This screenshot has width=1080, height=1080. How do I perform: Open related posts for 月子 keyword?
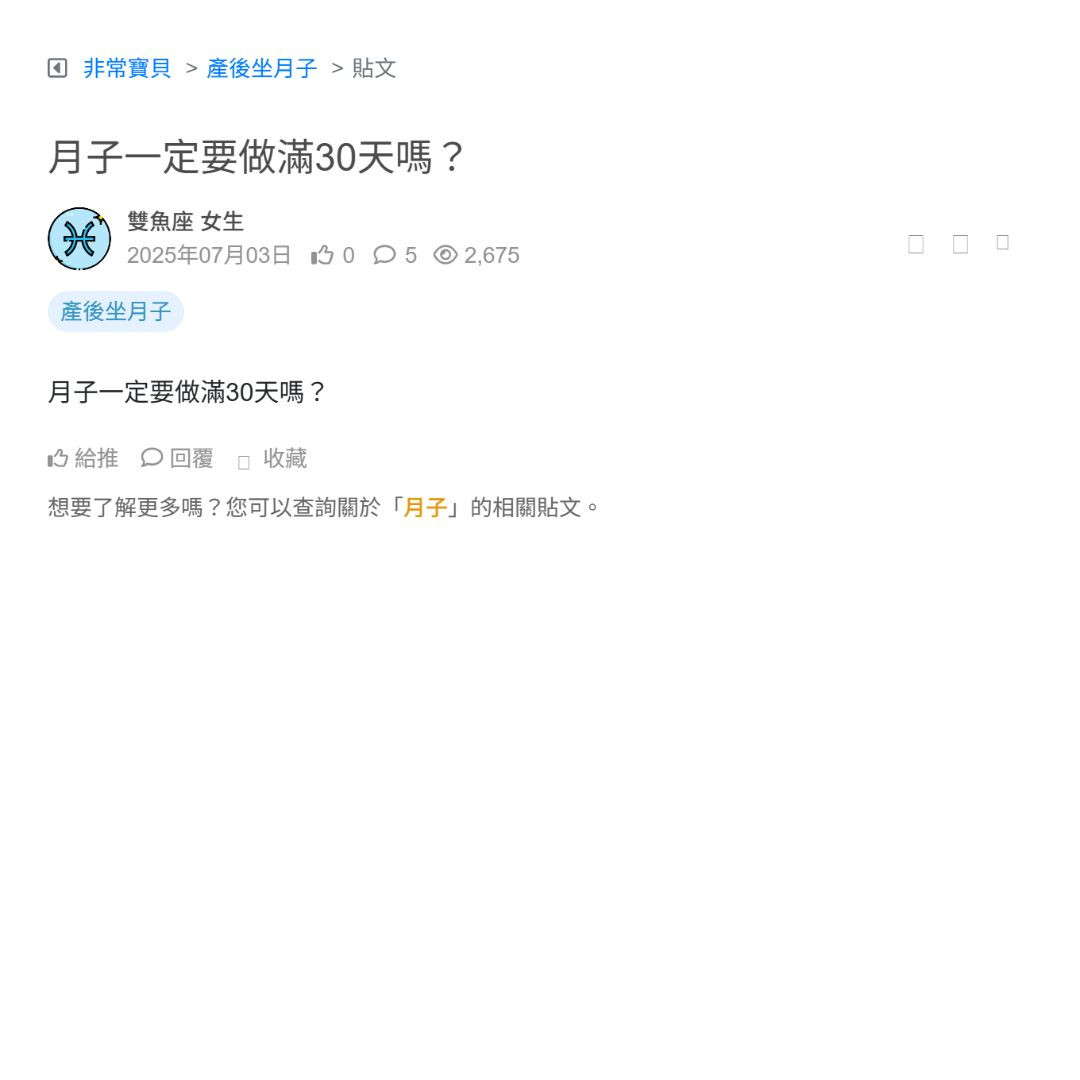tap(425, 507)
